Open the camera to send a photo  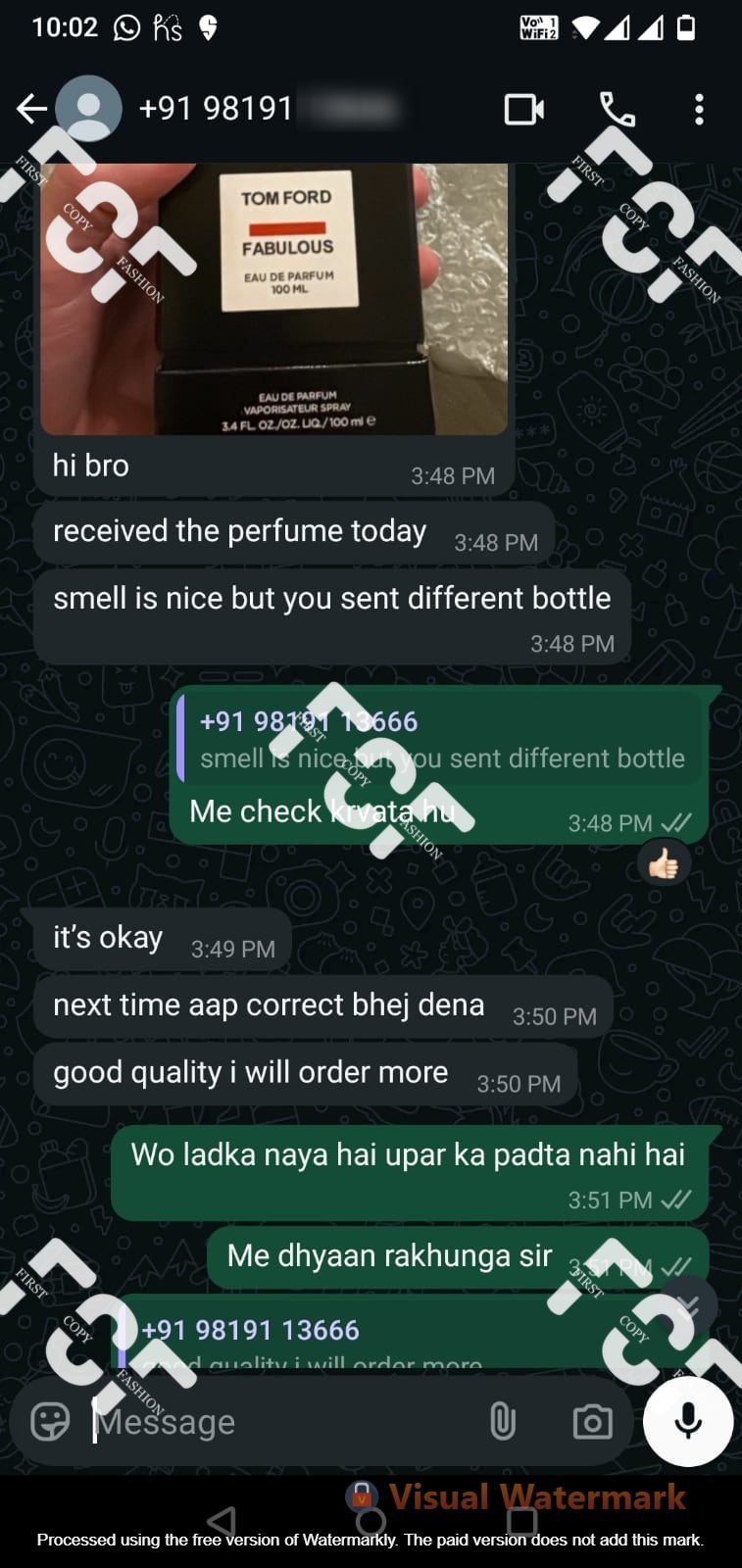[592, 1421]
